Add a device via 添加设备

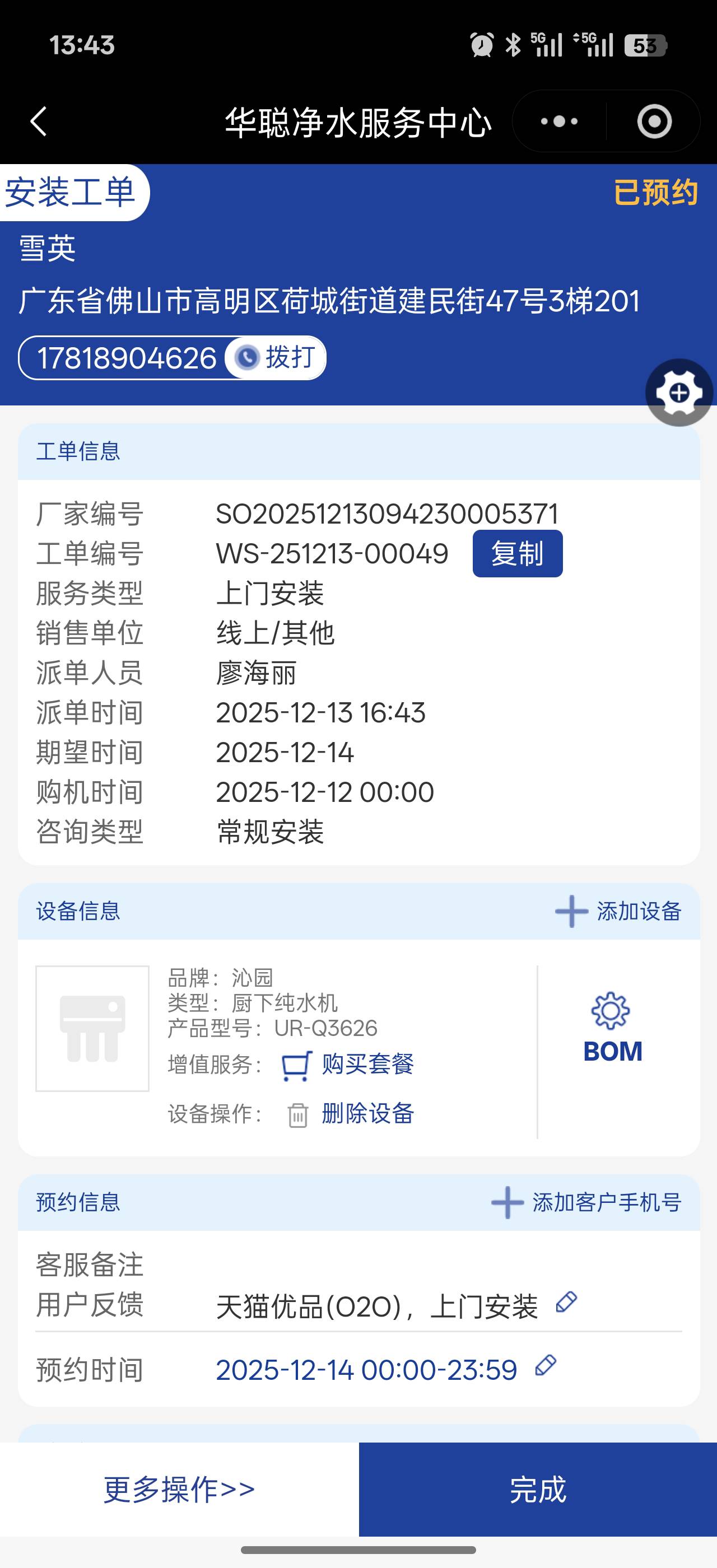[618, 911]
